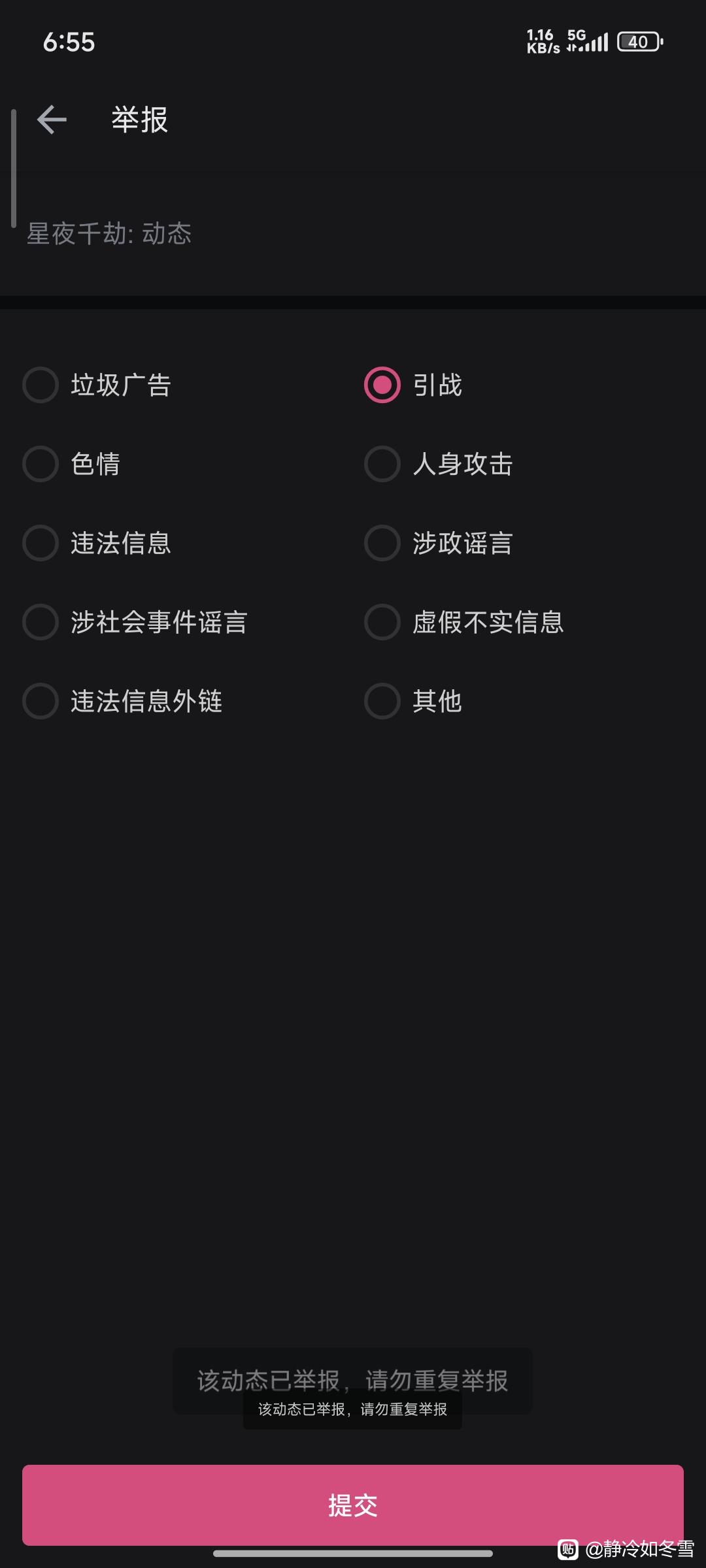The width and height of the screenshot is (706, 1568).
Task: Go back from the 举报 page
Action: (x=52, y=120)
